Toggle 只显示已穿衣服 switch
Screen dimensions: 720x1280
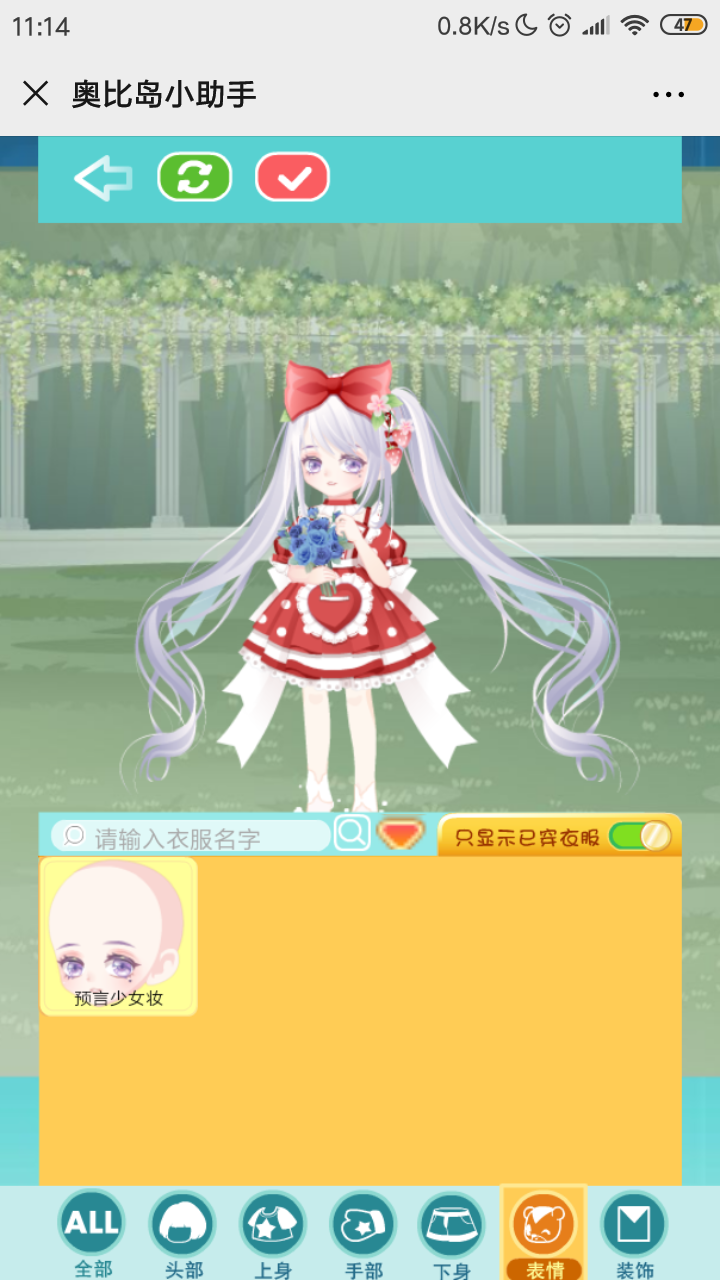(x=640, y=836)
